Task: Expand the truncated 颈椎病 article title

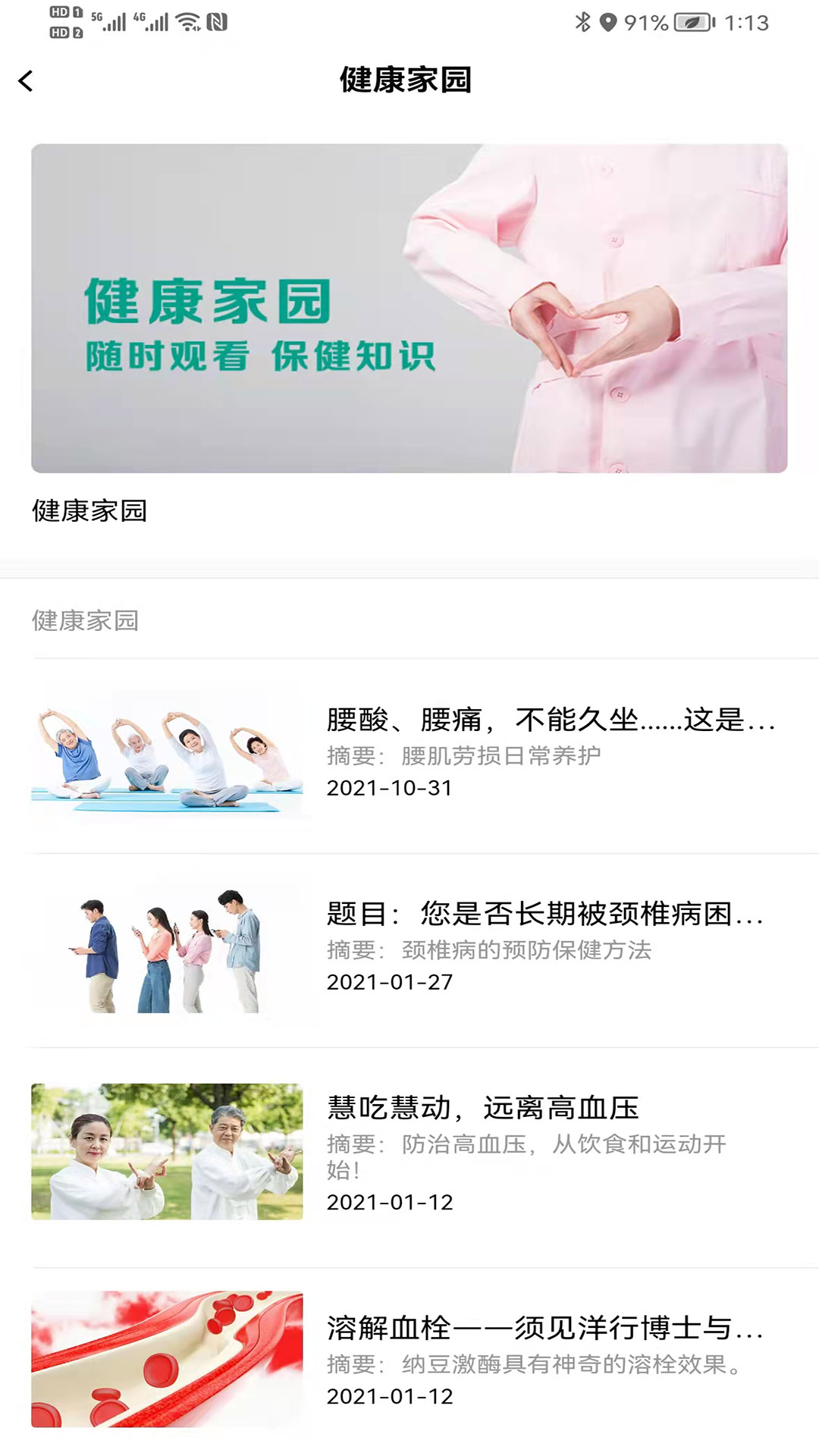Action: click(548, 915)
